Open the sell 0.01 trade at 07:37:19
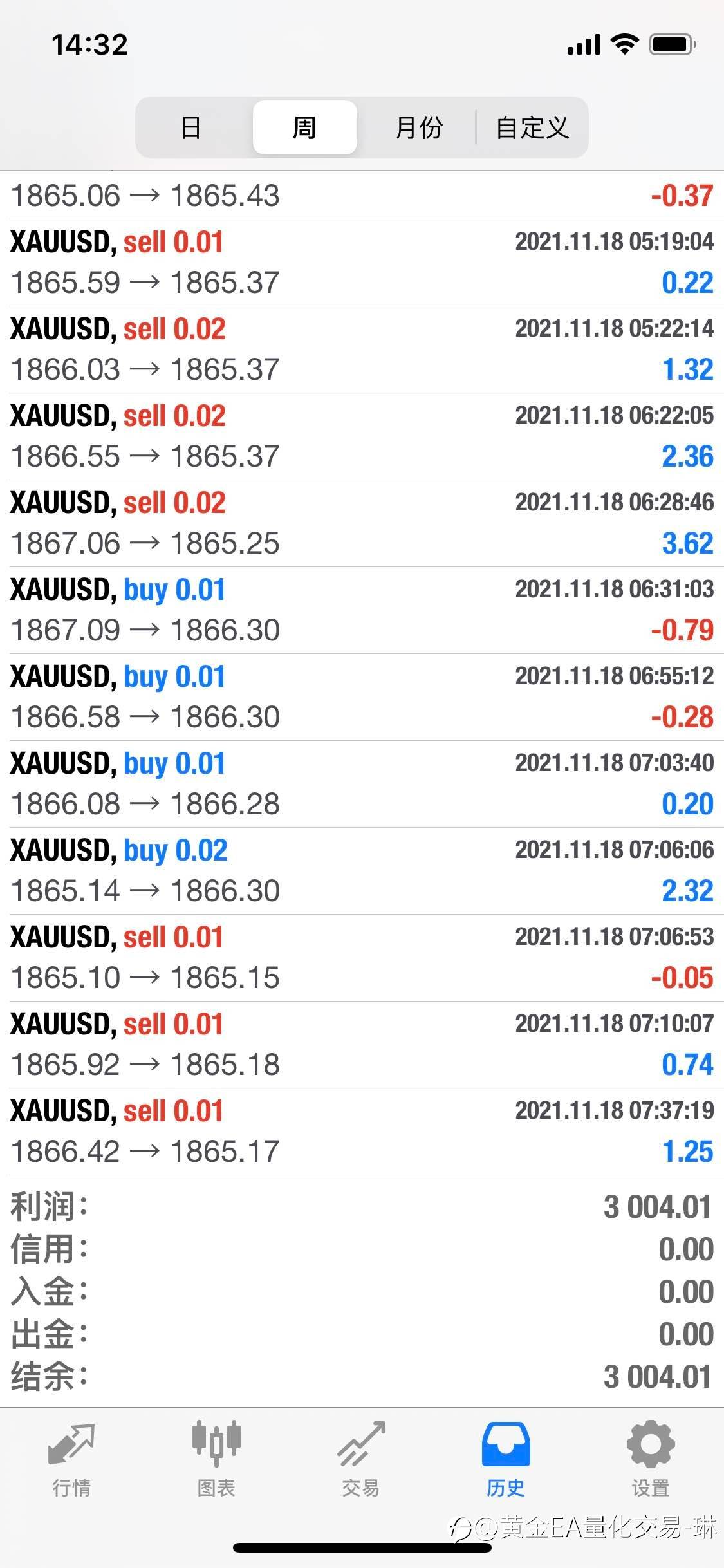Viewport: 724px width, 1568px height. coord(362,1132)
